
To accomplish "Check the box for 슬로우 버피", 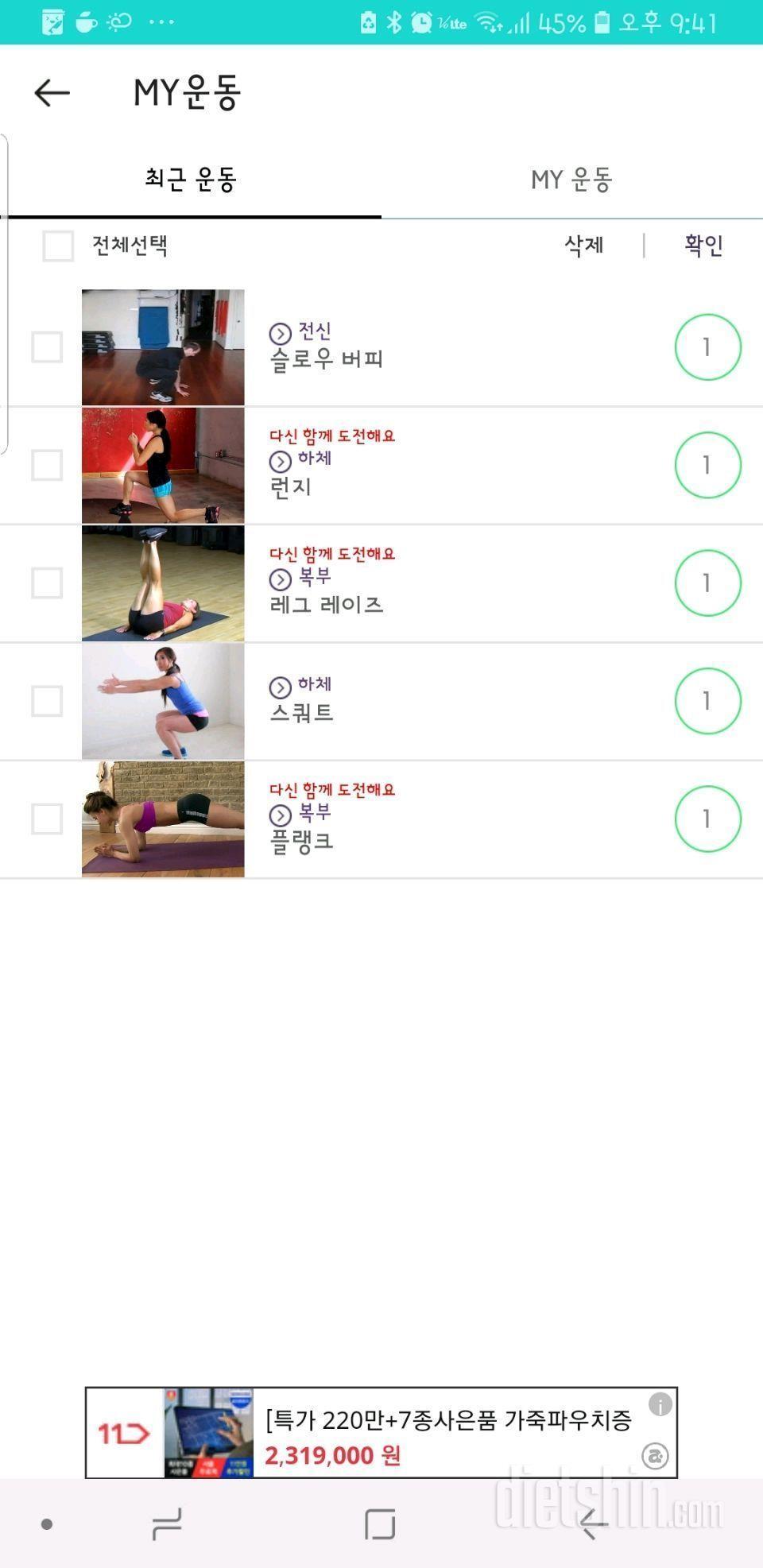I will 47,347.
